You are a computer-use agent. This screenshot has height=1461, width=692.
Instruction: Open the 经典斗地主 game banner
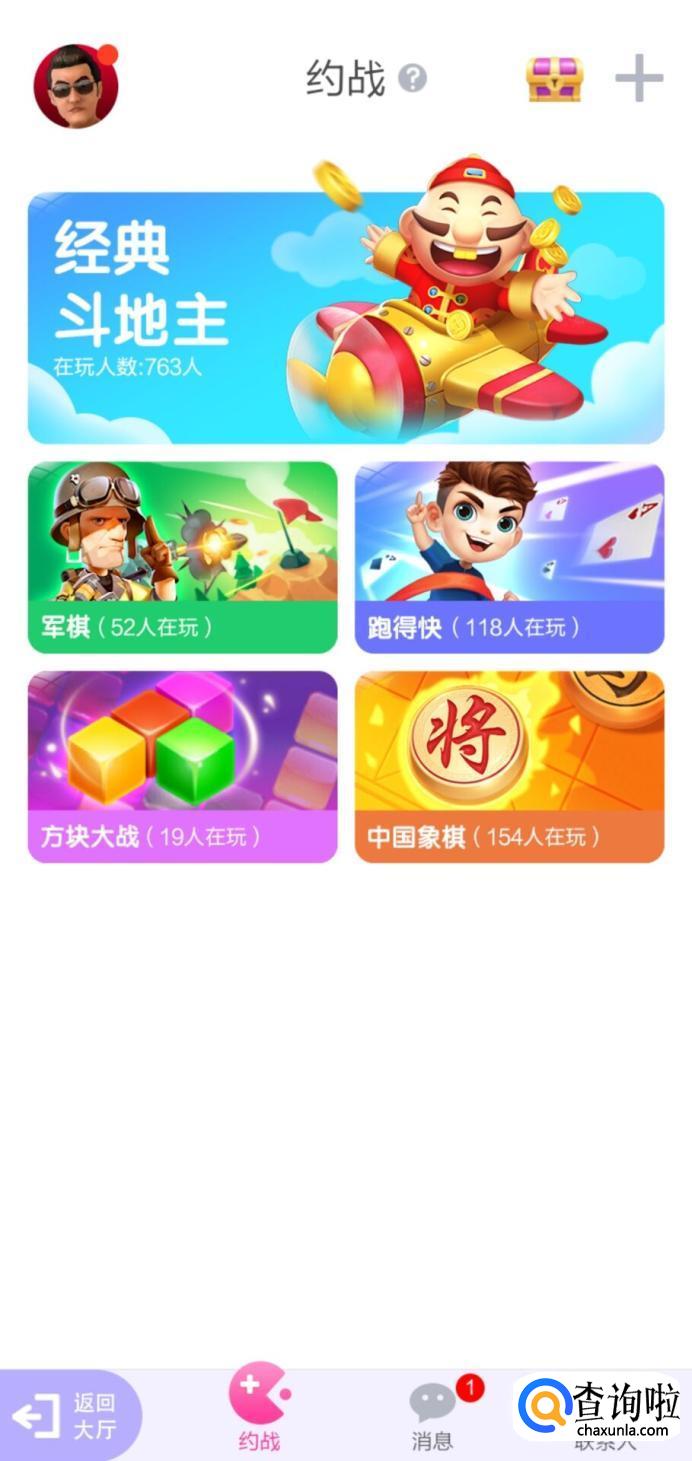click(x=346, y=318)
